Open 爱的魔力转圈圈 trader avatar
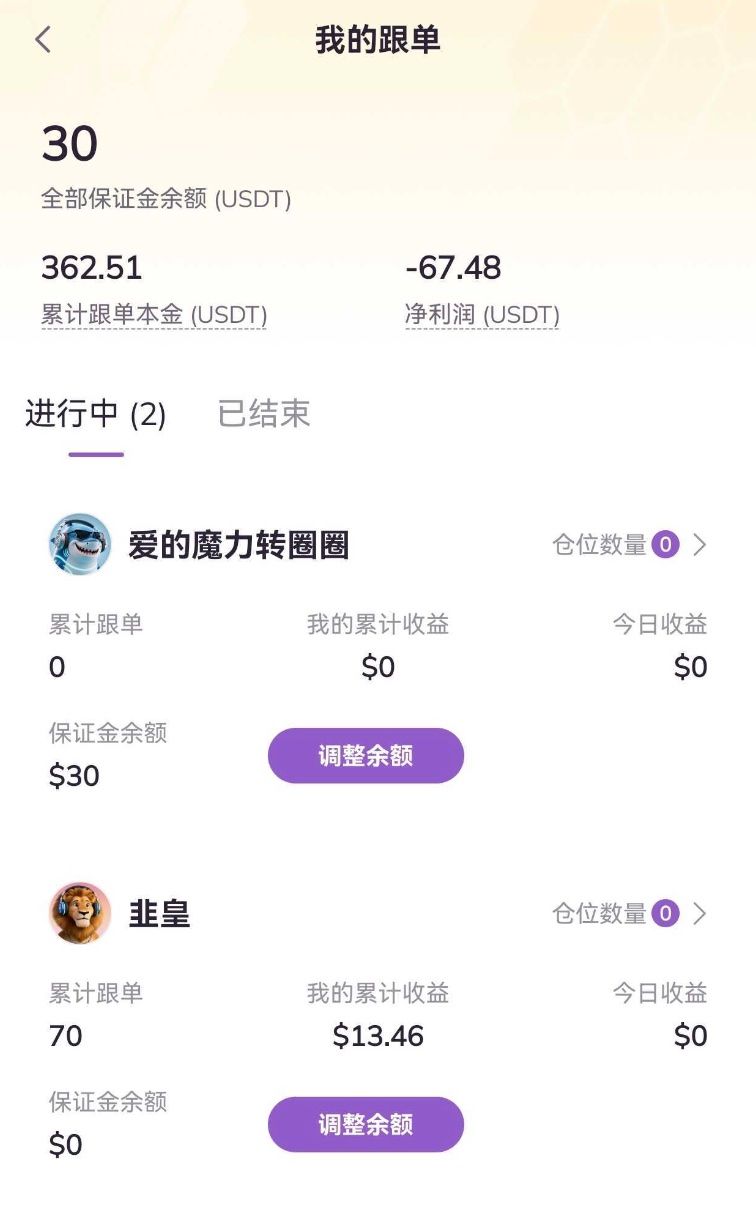Viewport: 756px width, 1230px height. (80, 545)
